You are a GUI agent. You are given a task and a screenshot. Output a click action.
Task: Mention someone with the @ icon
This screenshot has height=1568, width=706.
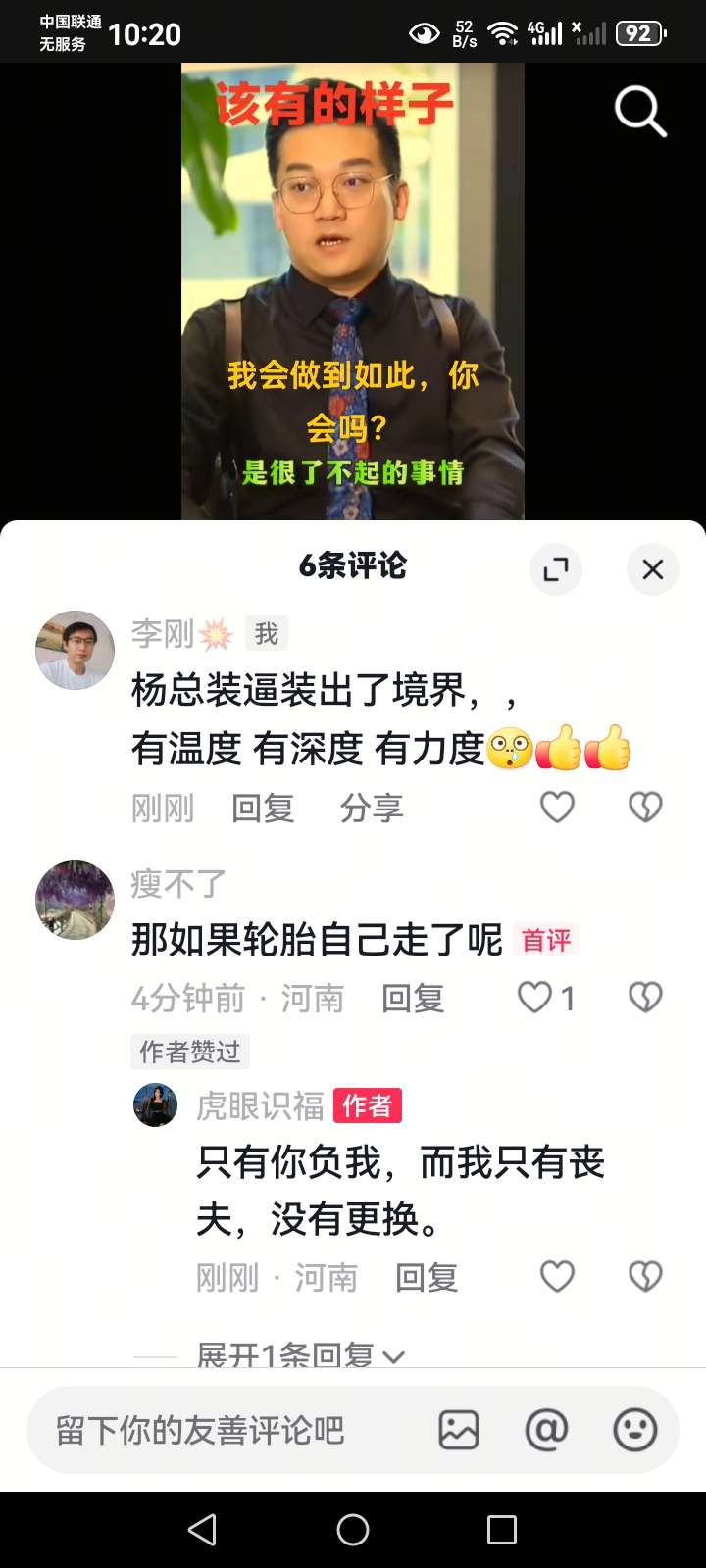(546, 1431)
